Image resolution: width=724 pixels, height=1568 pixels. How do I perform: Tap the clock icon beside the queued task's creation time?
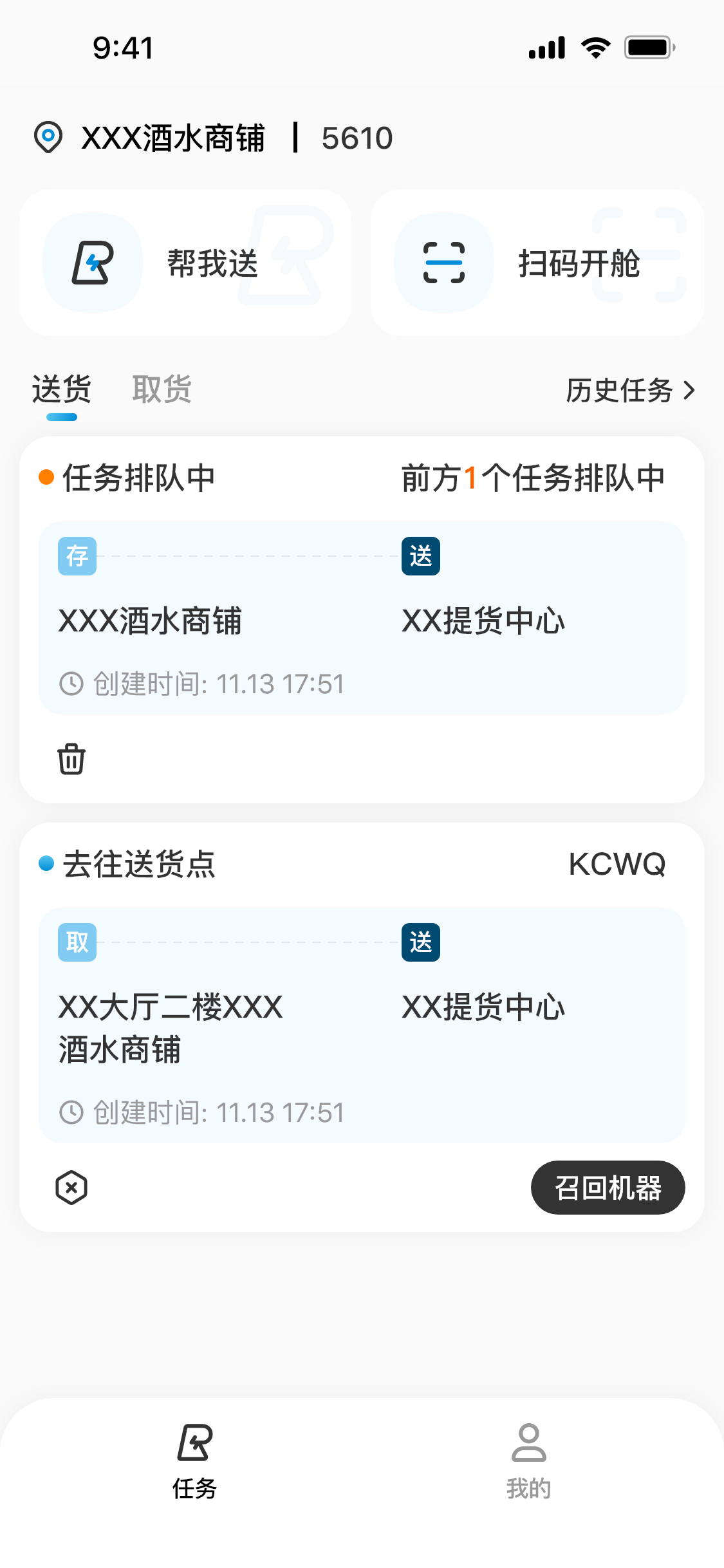tap(71, 684)
